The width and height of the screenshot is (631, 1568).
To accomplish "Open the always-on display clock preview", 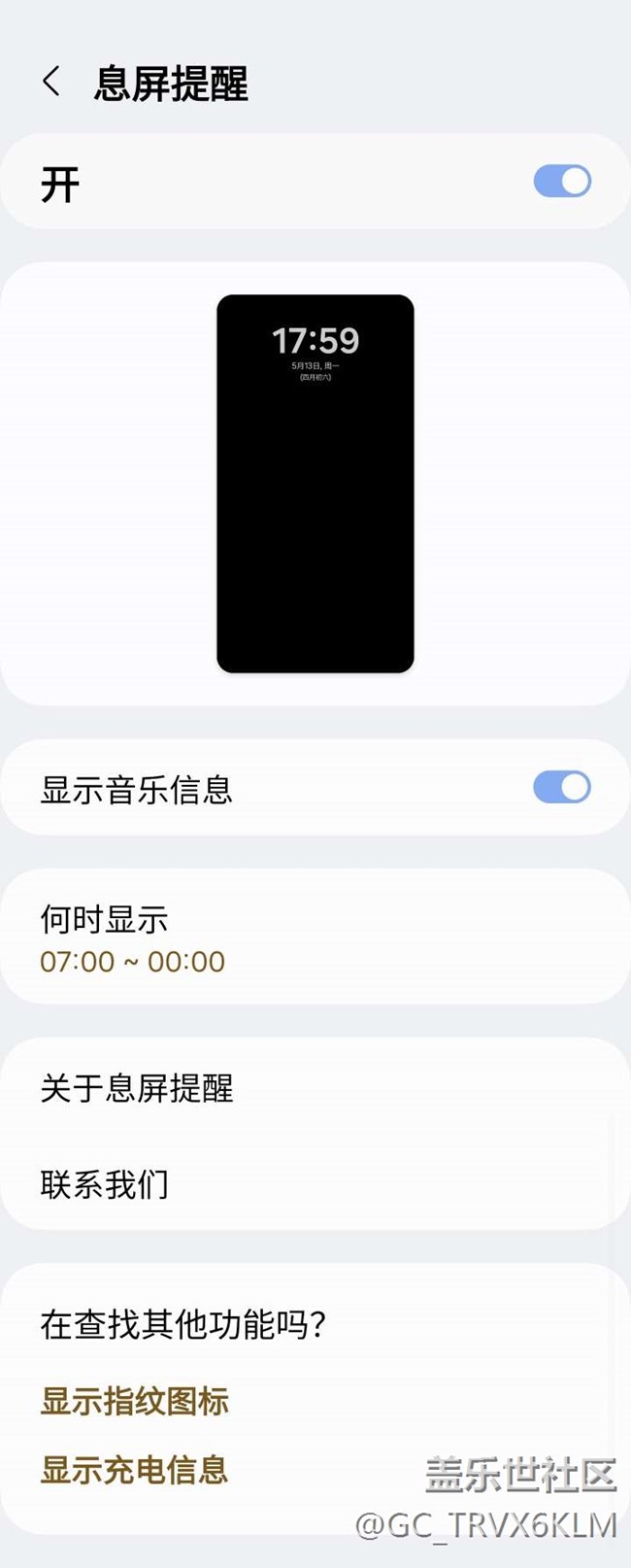I will tap(315, 484).
